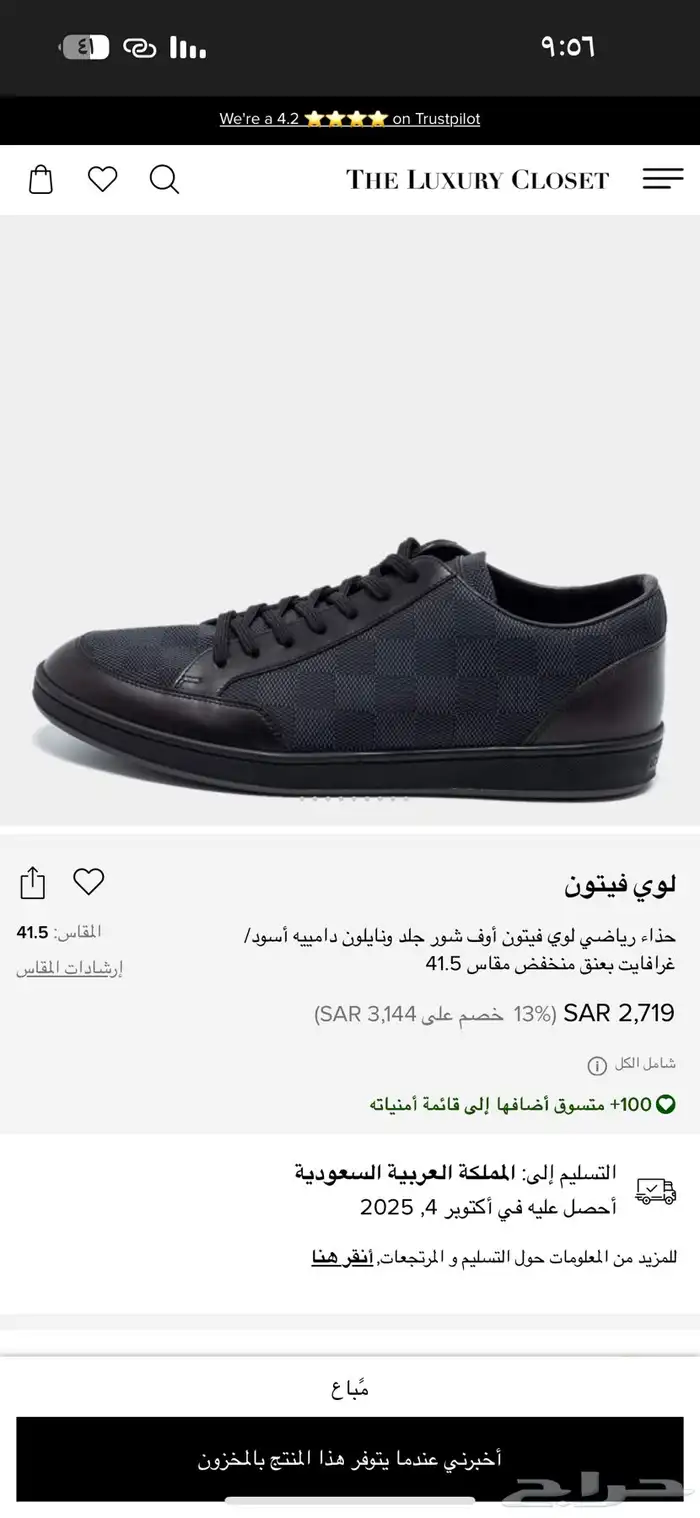Open the size guide link إرشادات المقاس
Image resolution: width=700 pixels, height=1518 pixels.
(69, 968)
